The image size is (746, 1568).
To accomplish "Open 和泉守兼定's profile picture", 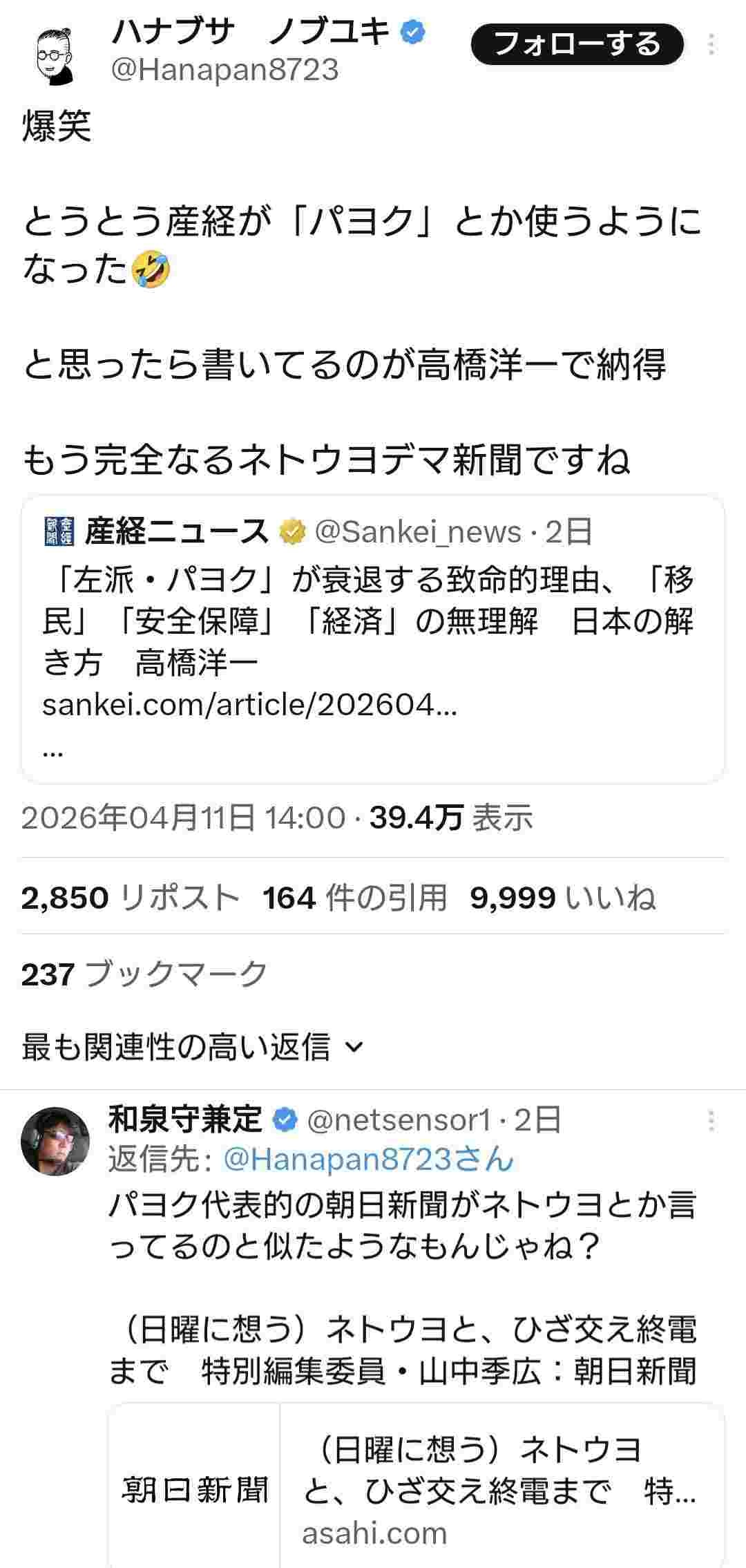I will coord(55,1141).
